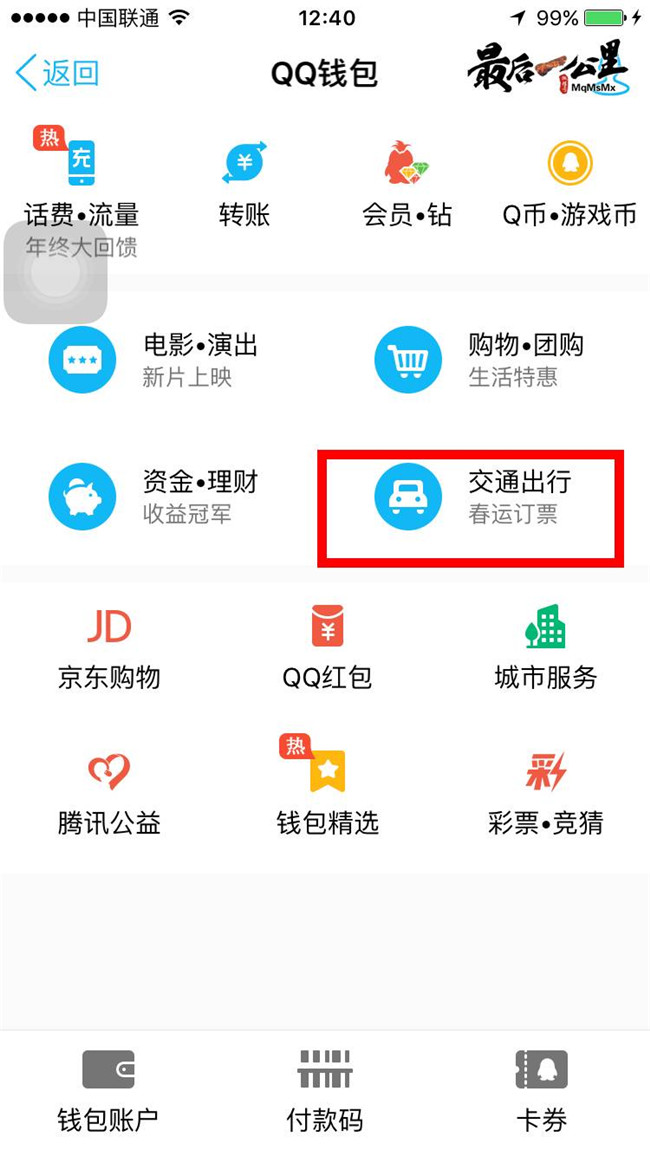
Task: Open 城市服务 city services
Action: [x=545, y=648]
